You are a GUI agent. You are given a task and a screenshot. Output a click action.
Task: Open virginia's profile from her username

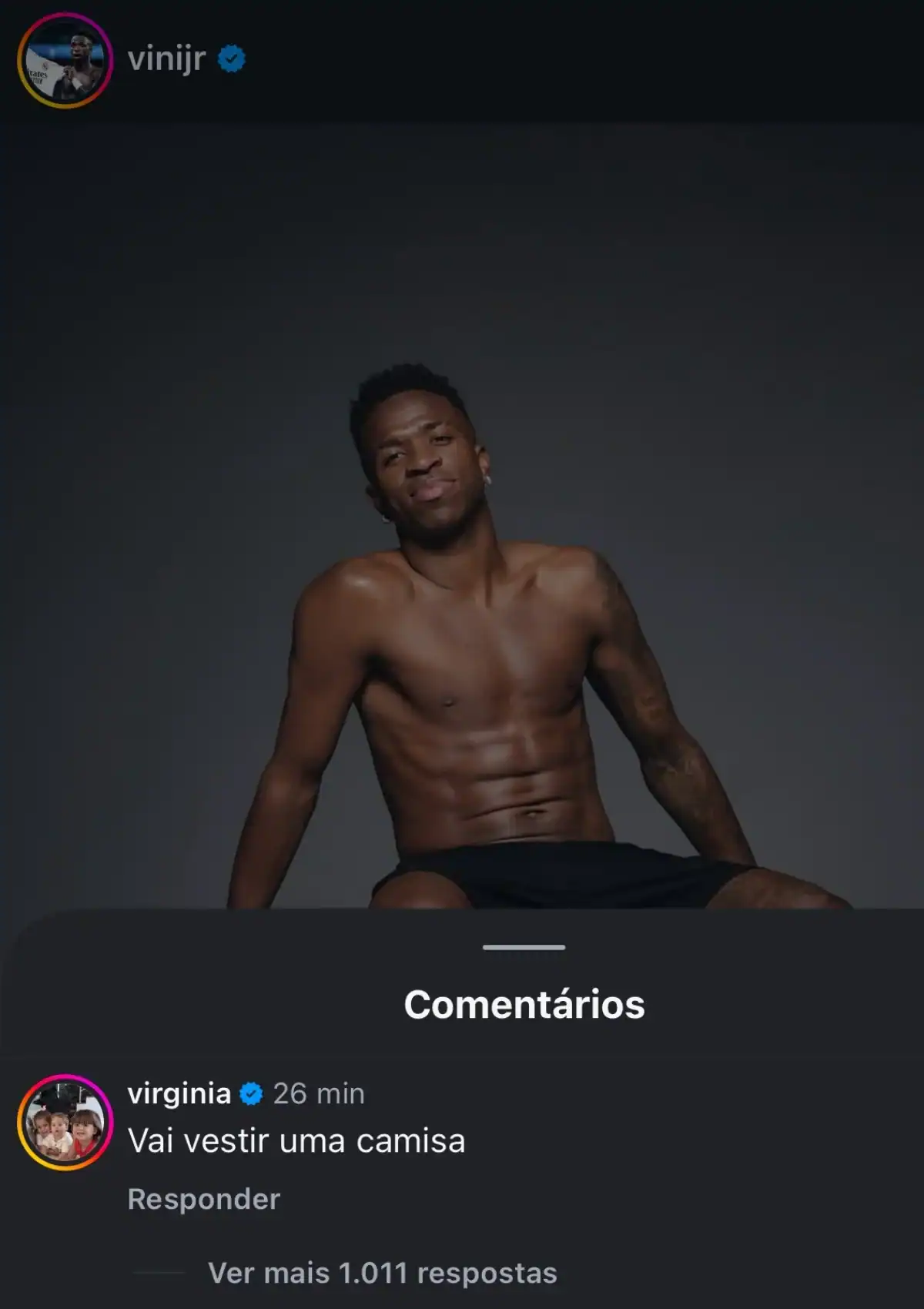(179, 1093)
